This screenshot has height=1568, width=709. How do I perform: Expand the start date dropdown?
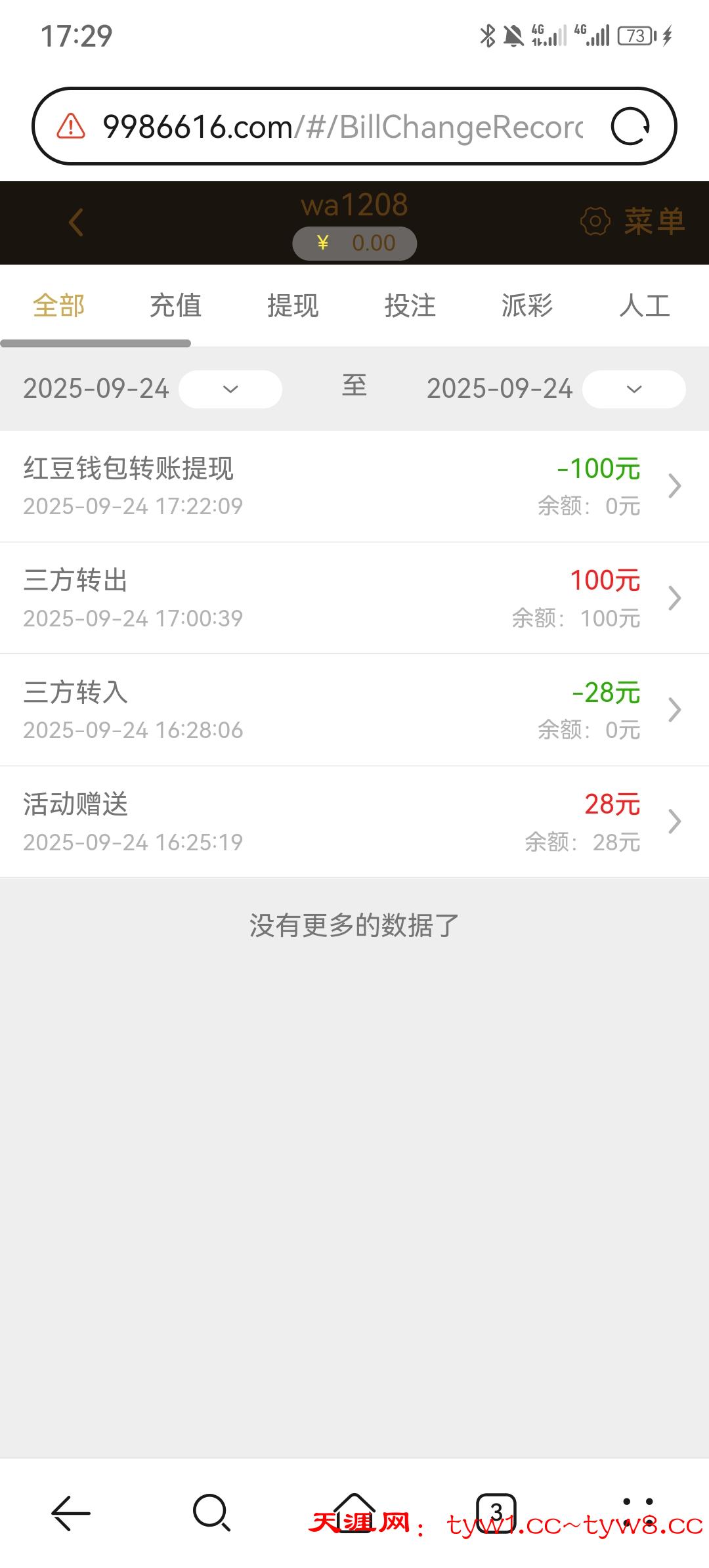pyautogui.click(x=230, y=389)
